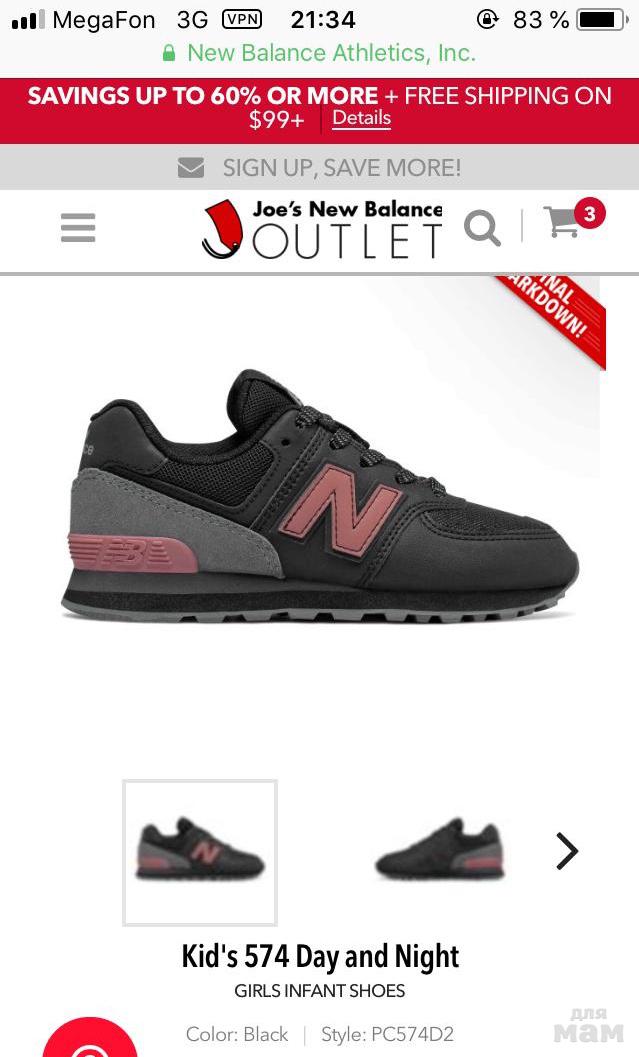Open the search magnifier icon
639x1057 pixels.
482,228
